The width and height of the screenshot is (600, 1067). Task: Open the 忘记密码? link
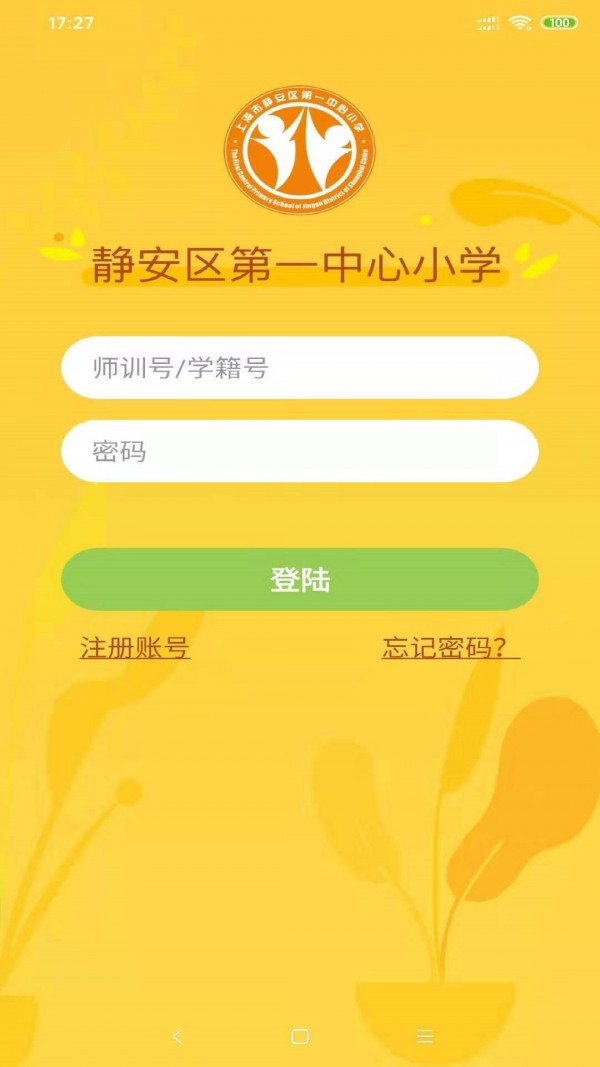pyautogui.click(x=450, y=648)
